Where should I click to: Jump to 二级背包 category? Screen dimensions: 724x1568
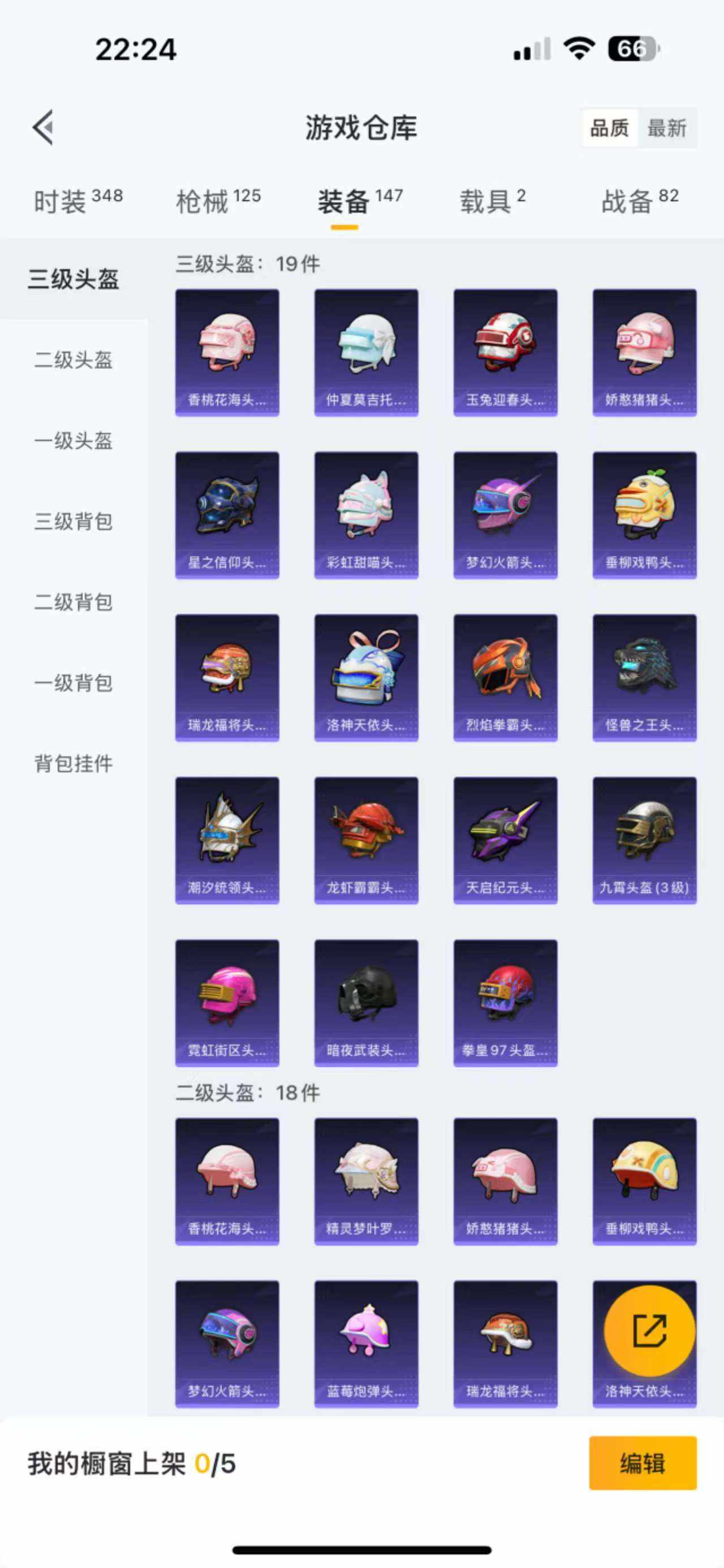pyautogui.click(x=74, y=602)
